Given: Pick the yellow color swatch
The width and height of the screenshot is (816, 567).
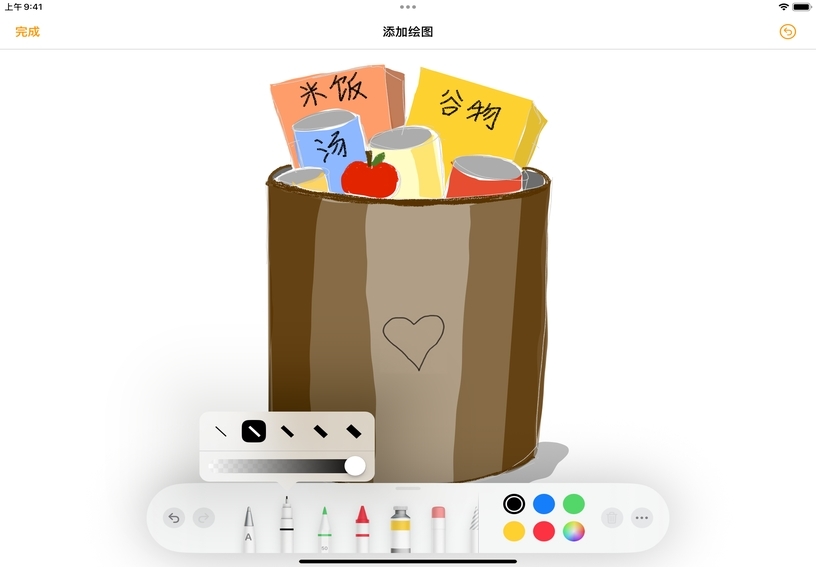Looking at the screenshot, I should pos(514,532).
